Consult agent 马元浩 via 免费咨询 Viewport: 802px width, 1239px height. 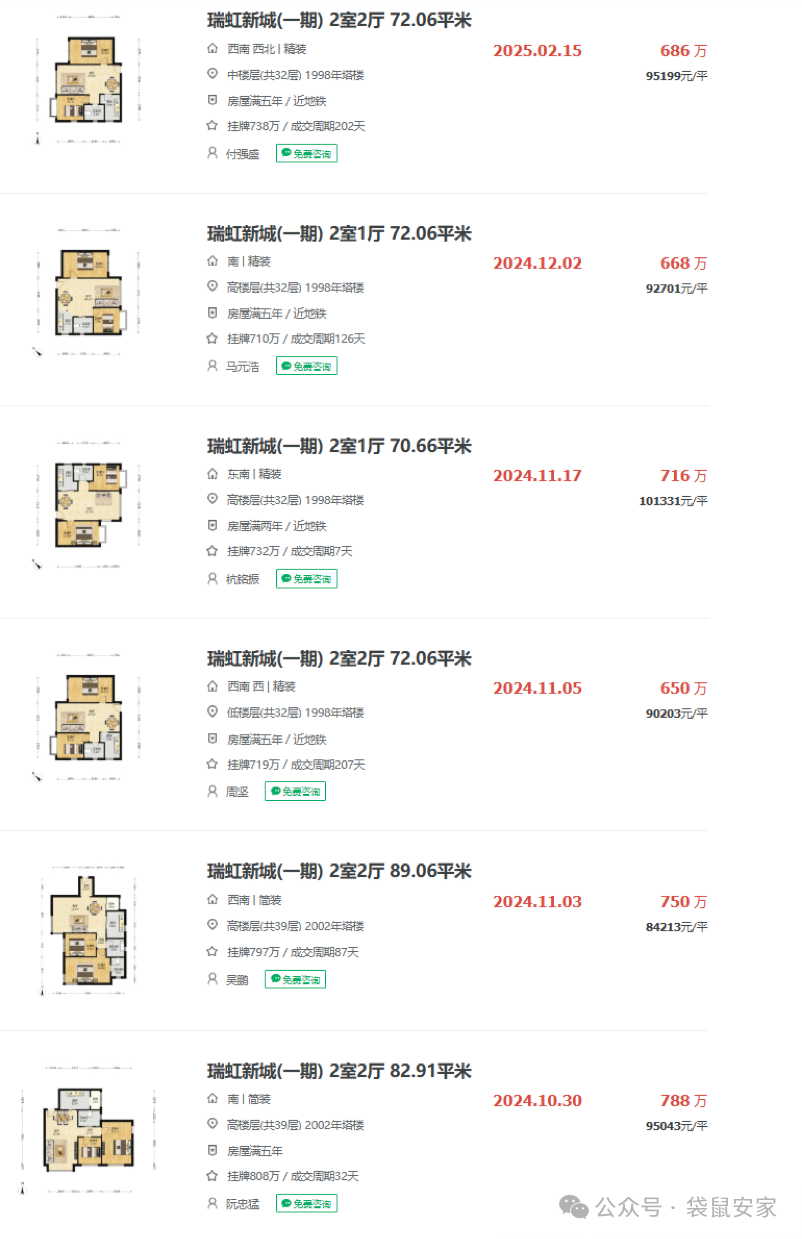(x=306, y=366)
